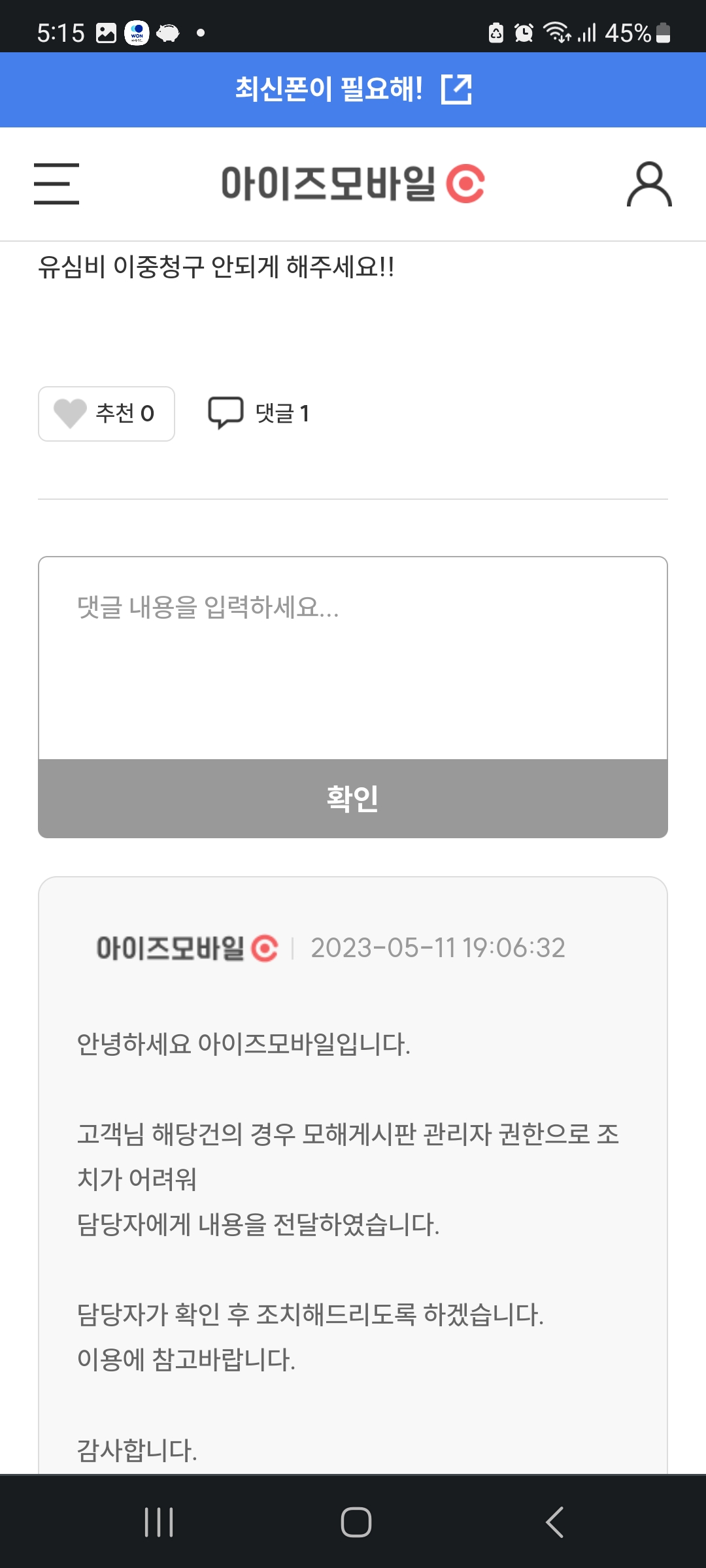Open the user profile icon

pos(649,184)
